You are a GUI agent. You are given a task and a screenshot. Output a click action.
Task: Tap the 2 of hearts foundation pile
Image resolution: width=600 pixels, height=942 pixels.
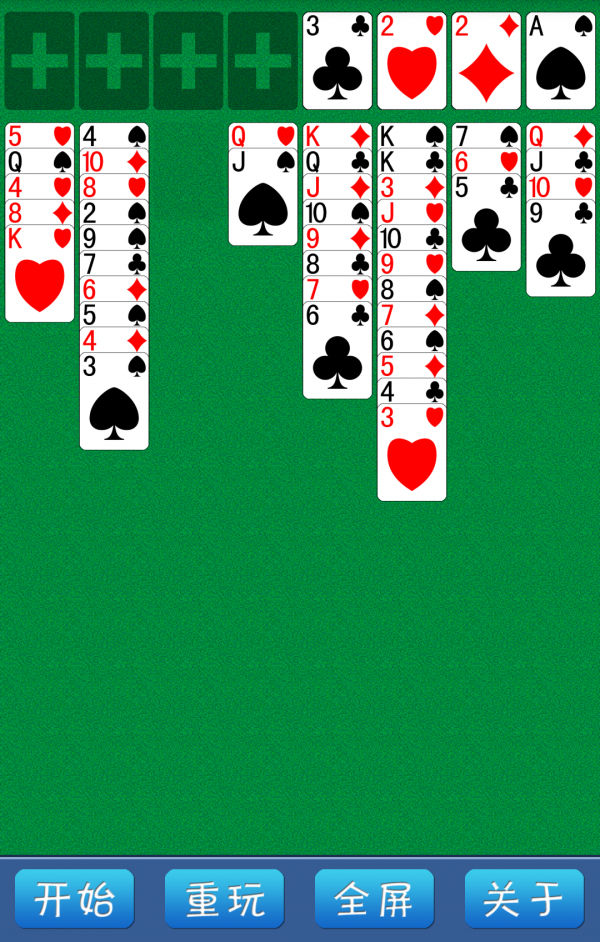[411, 61]
